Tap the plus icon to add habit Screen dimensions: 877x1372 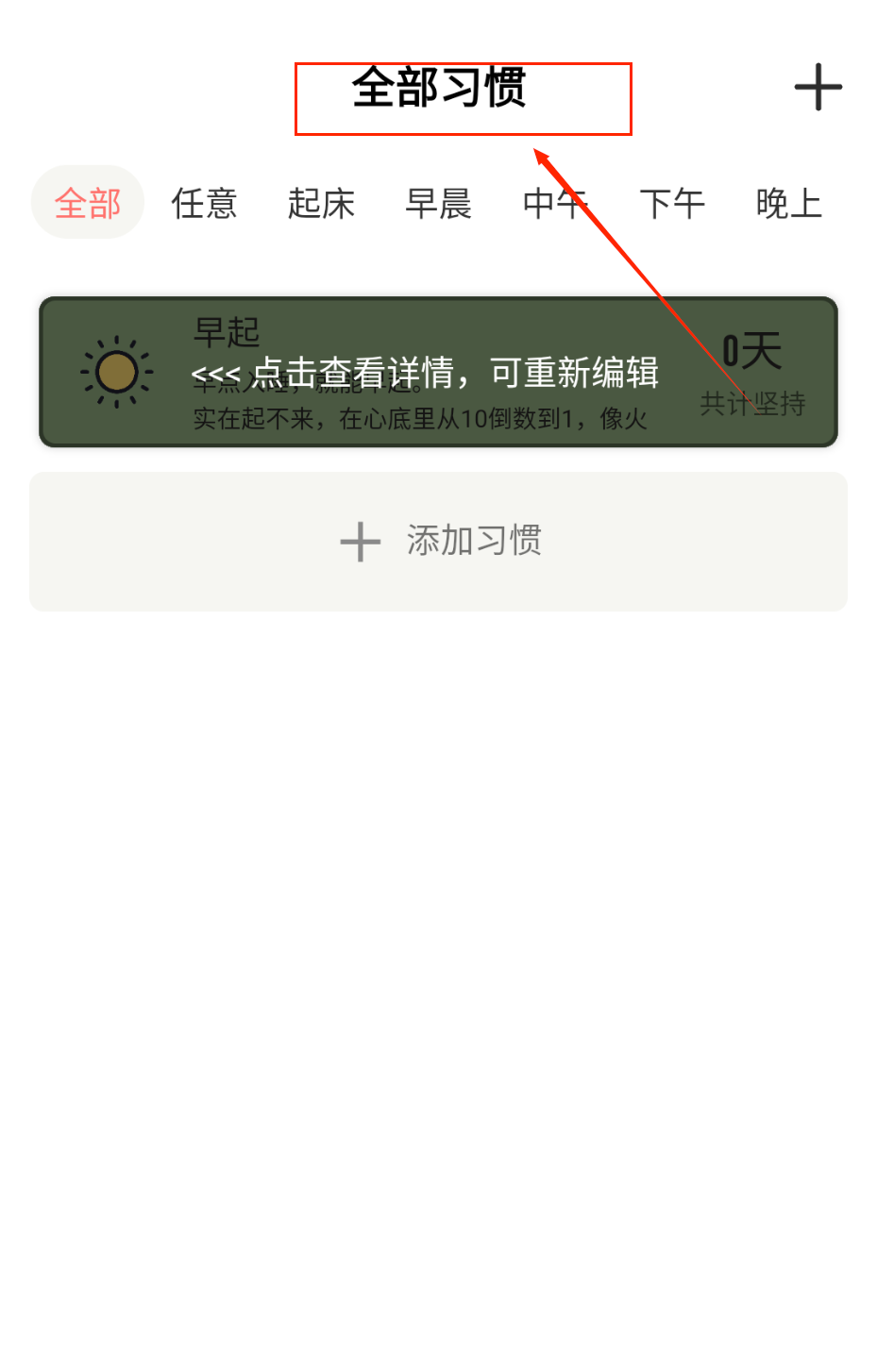pos(818,88)
